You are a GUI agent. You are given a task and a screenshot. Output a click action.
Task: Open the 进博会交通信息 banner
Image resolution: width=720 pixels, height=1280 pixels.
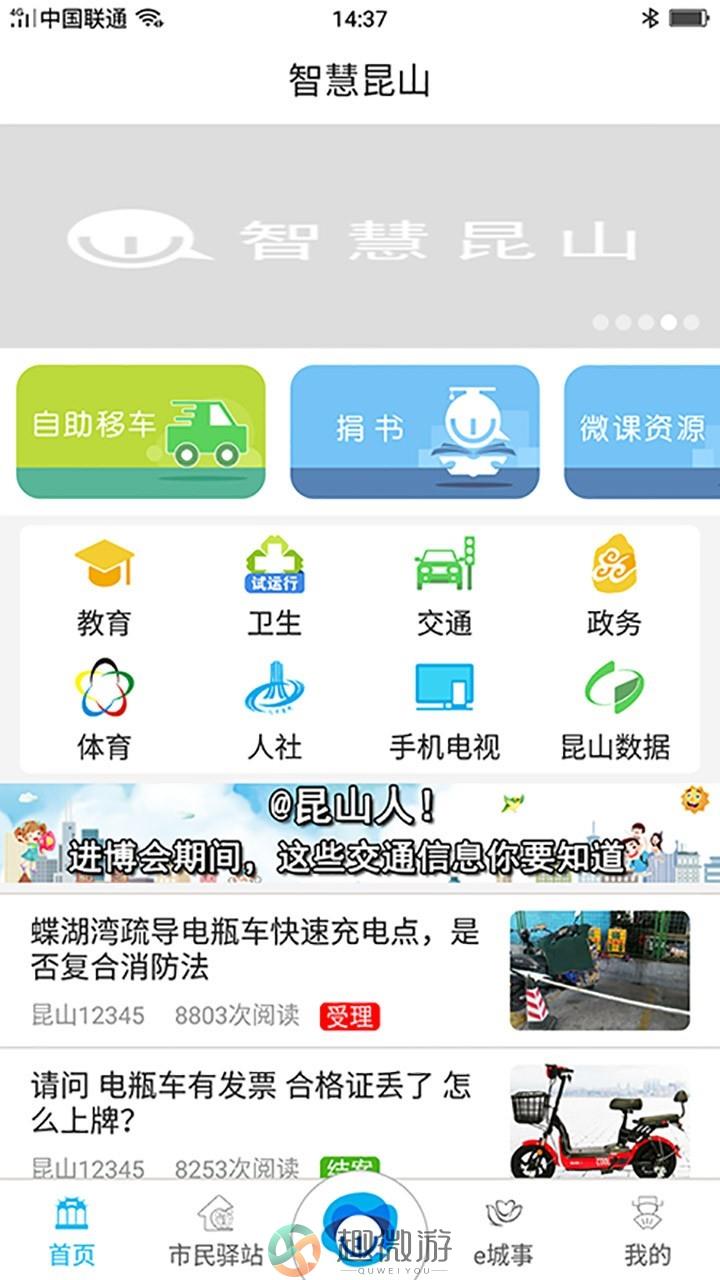click(x=360, y=833)
